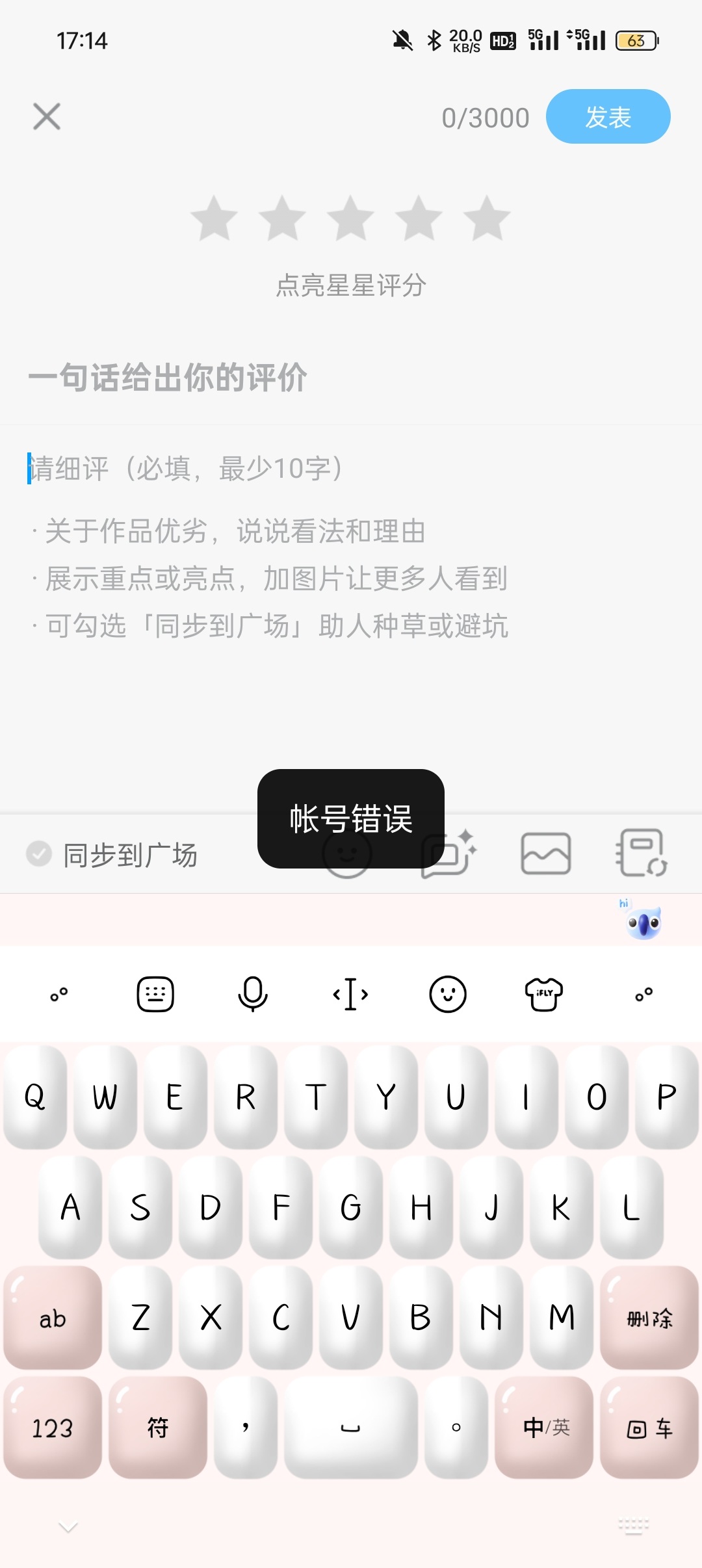Image resolution: width=702 pixels, height=1568 pixels.
Task: Close the review editor with the X
Action: point(47,117)
